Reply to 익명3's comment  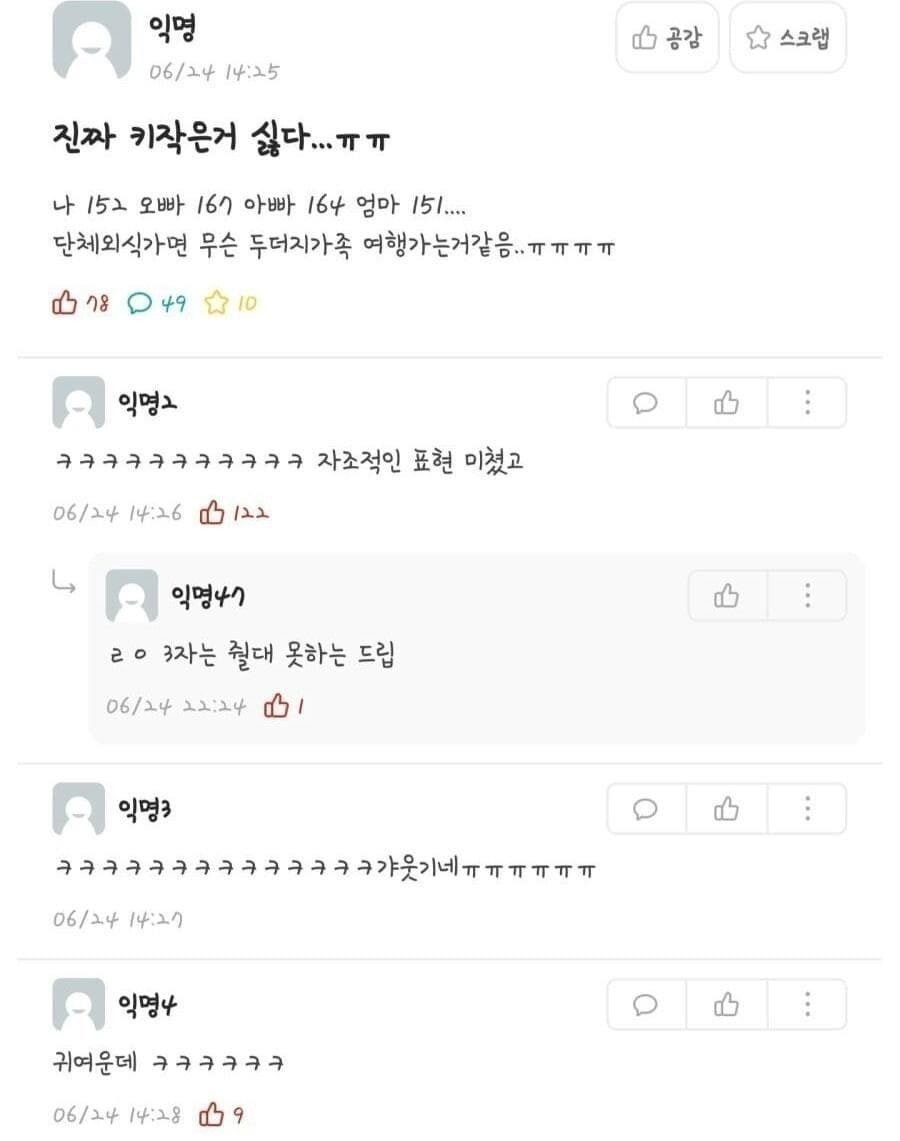pos(646,809)
